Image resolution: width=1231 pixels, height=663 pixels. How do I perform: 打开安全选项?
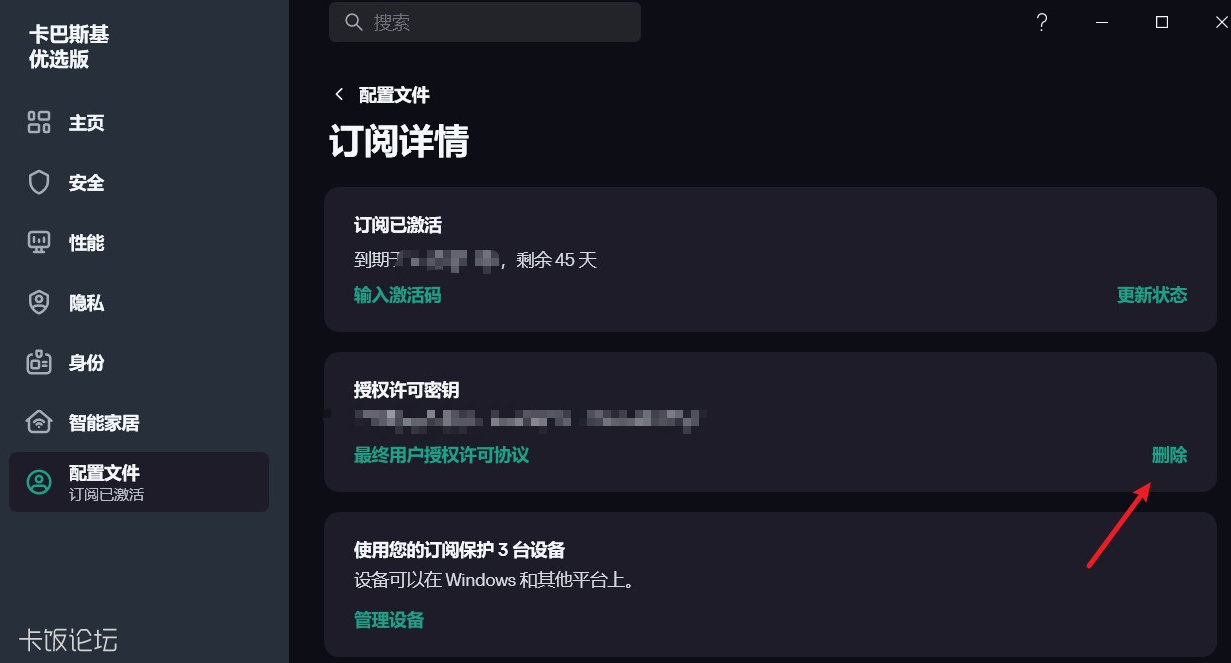pos(86,183)
